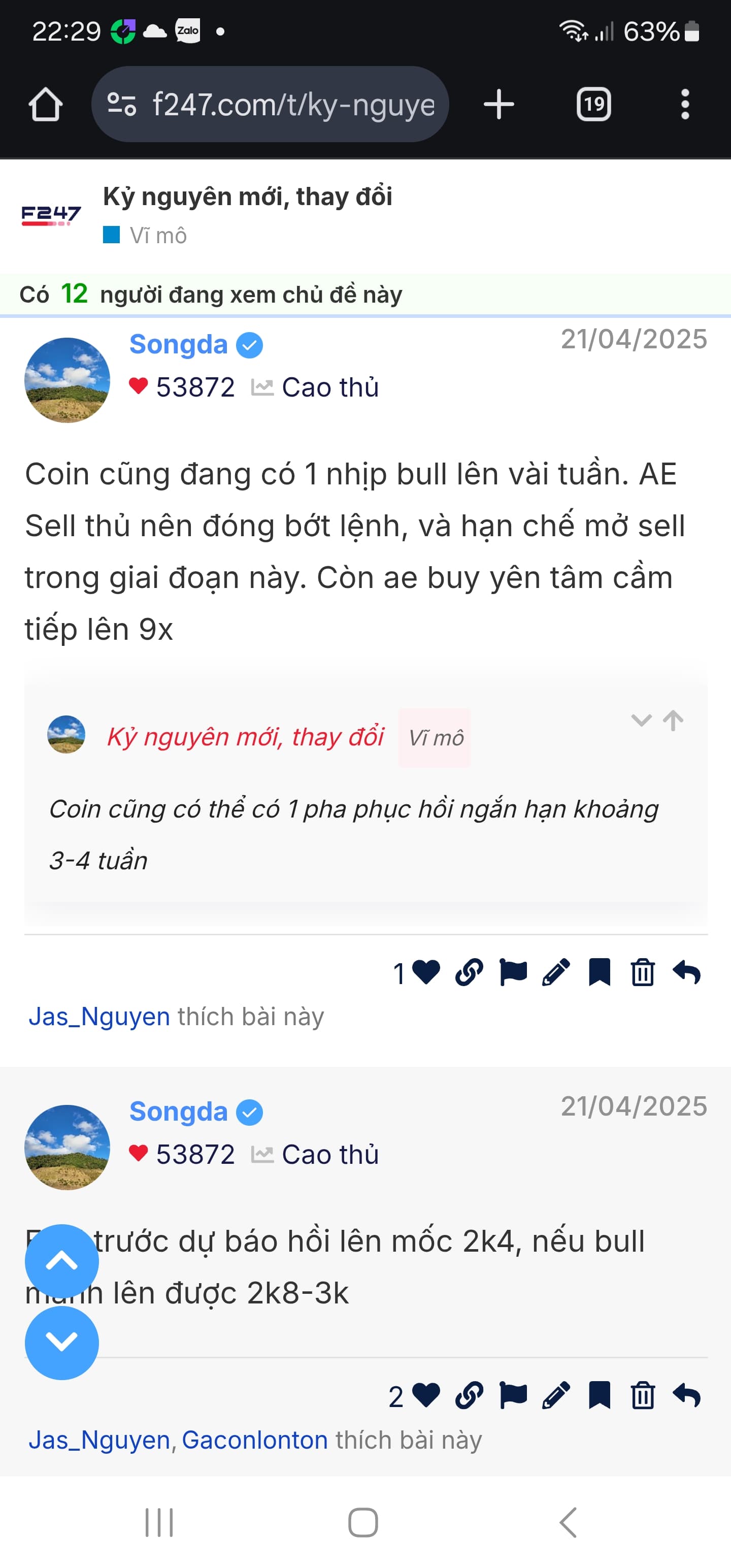
Task: Reply to the Coin bull post
Action: coord(686,972)
